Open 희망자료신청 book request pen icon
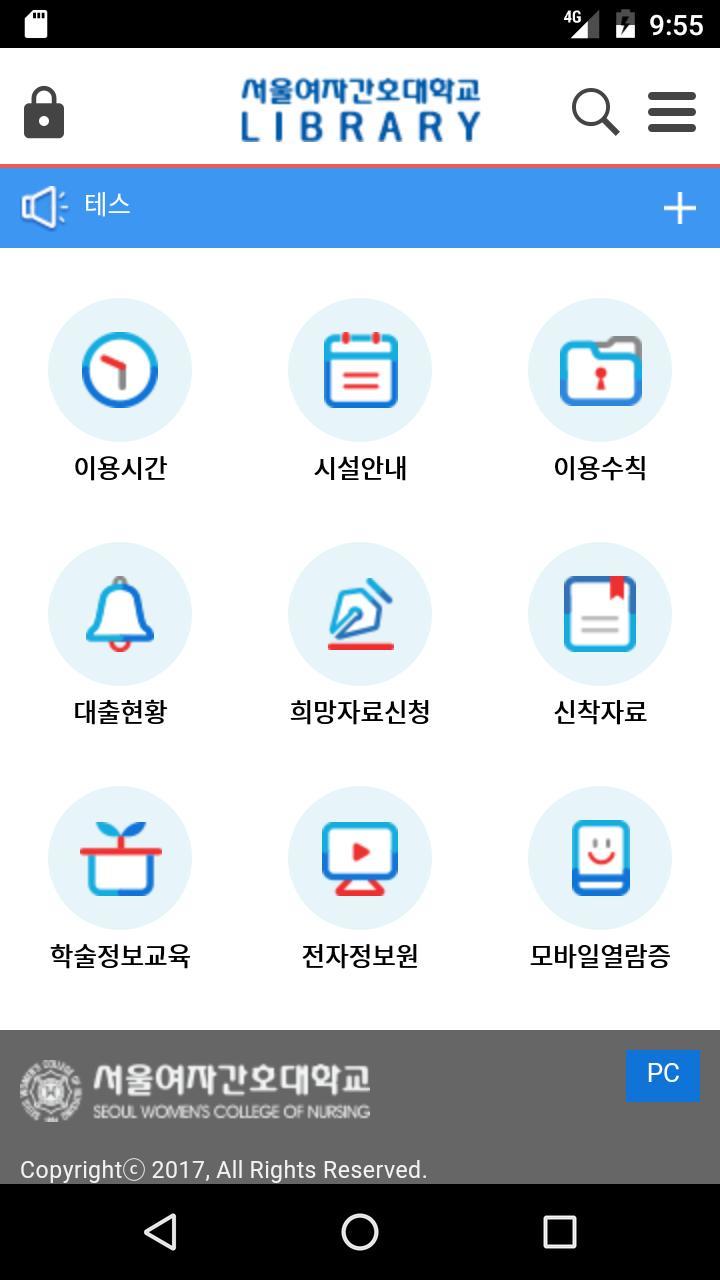Screen dimensions: 720x1280 (x=360, y=614)
